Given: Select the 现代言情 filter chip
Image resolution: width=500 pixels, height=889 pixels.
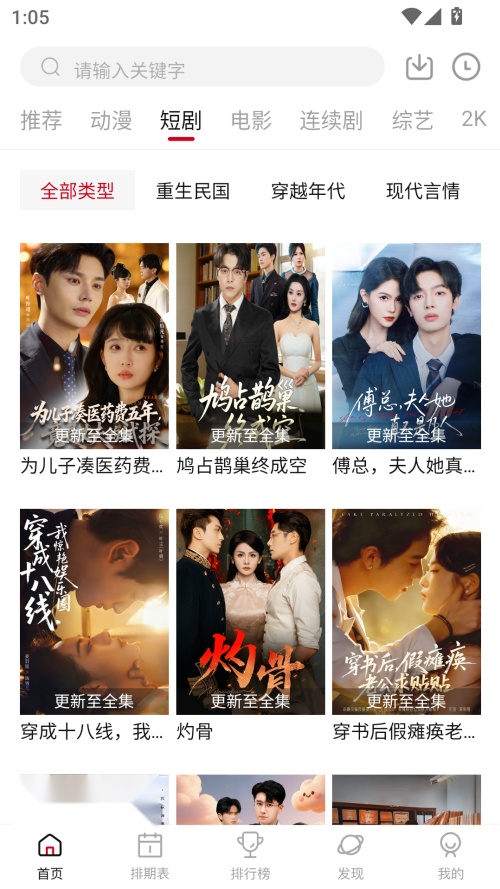Looking at the screenshot, I should pos(423,190).
